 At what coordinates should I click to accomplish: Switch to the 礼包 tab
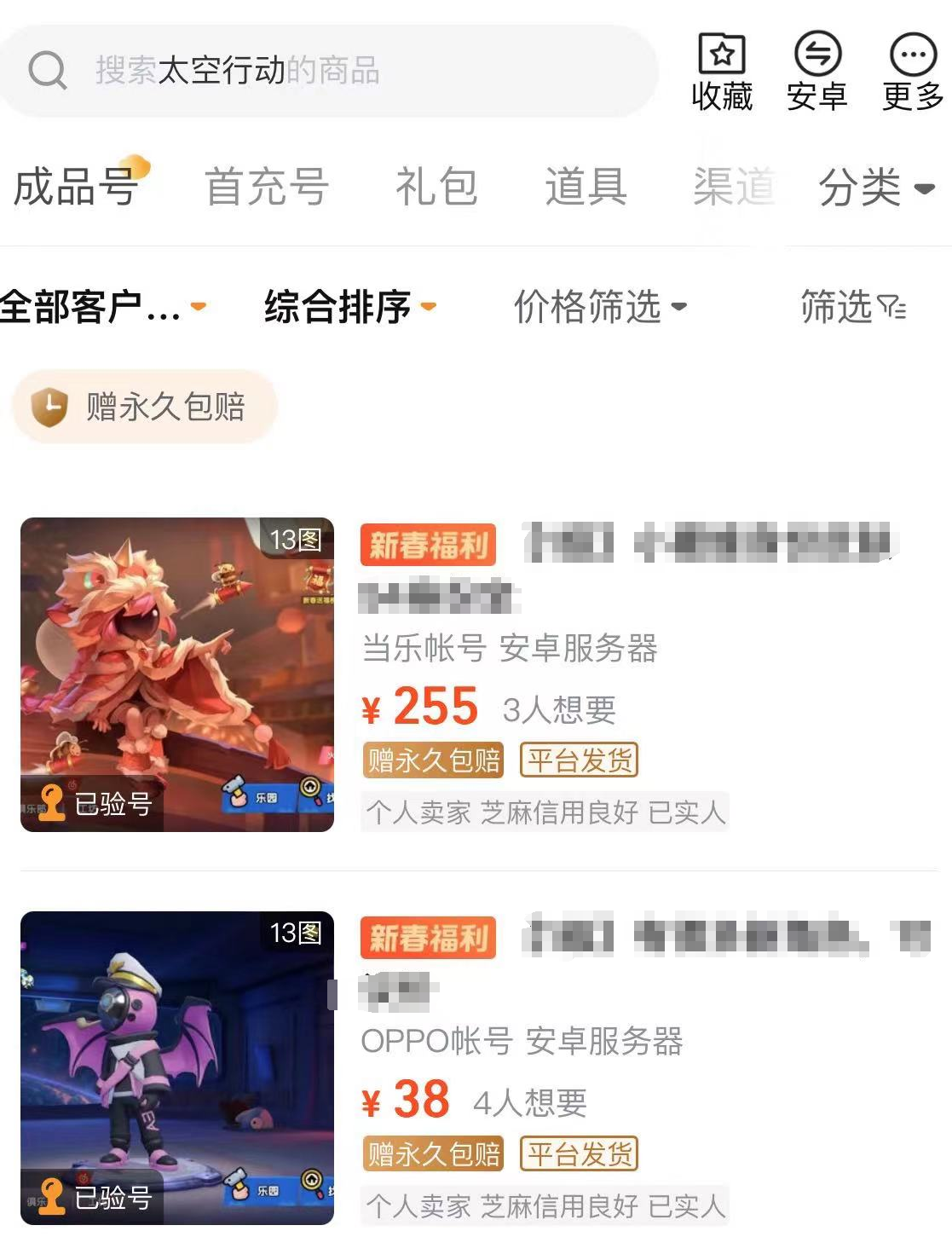click(x=436, y=187)
